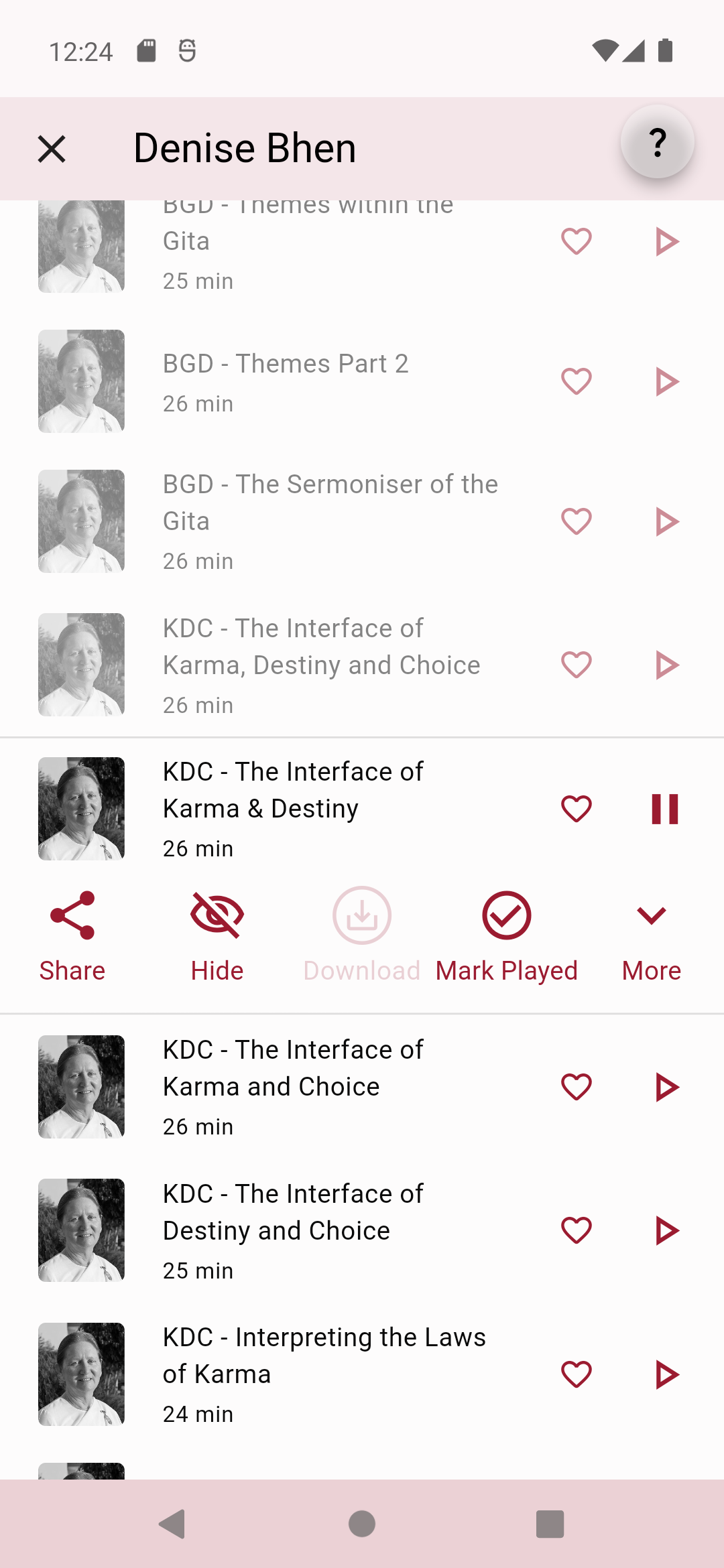The height and width of the screenshot is (1568, 724).
Task: Play KDC - The Interface of Destiny and Choice
Action: (666, 1230)
